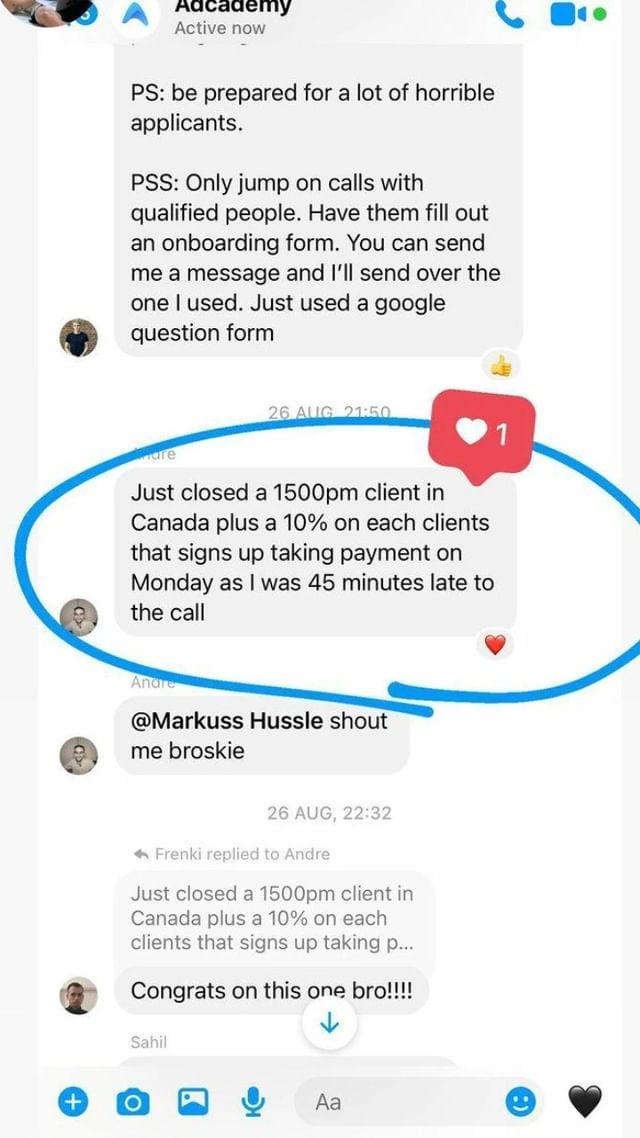Open Frenki's profile picture beside Congrats message
This screenshot has width=640, height=1138.
click(78, 994)
